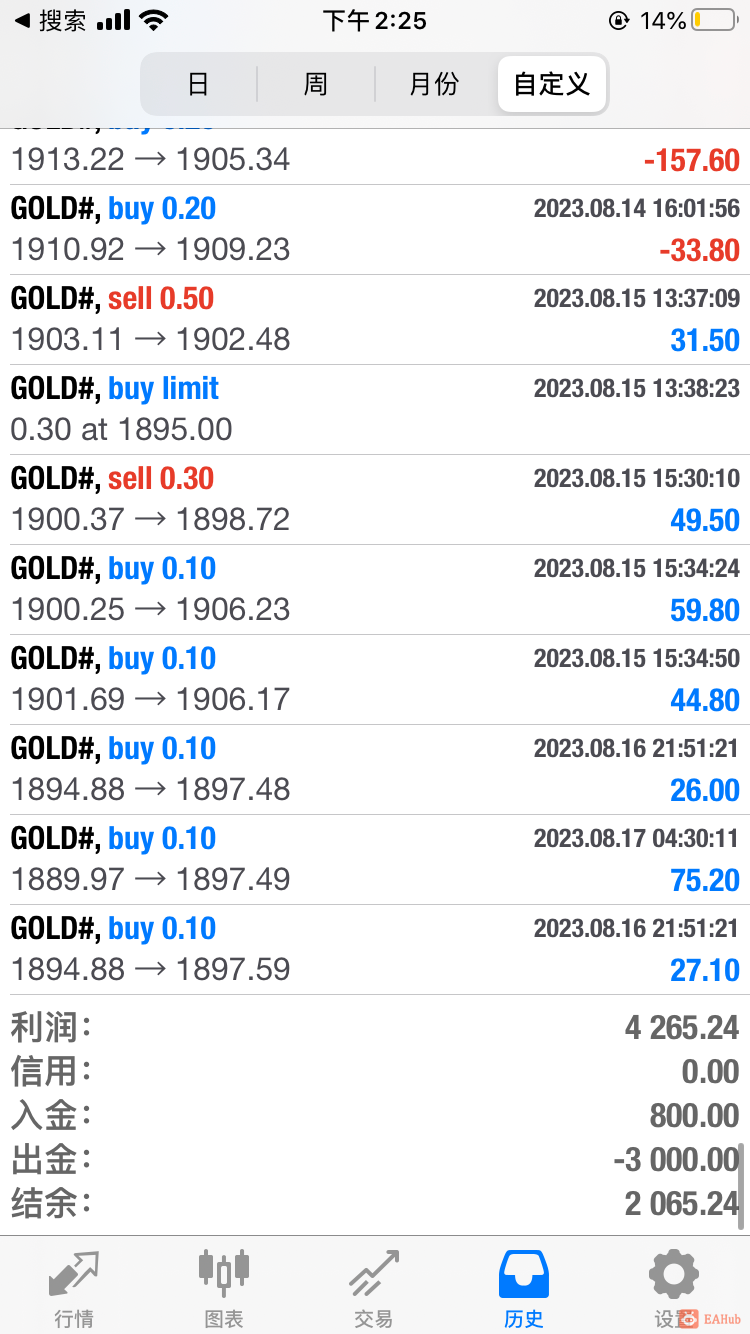Open the GOLD# buy 0.20 trade with -33.80 loss
750x1334 pixels.
[375, 230]
